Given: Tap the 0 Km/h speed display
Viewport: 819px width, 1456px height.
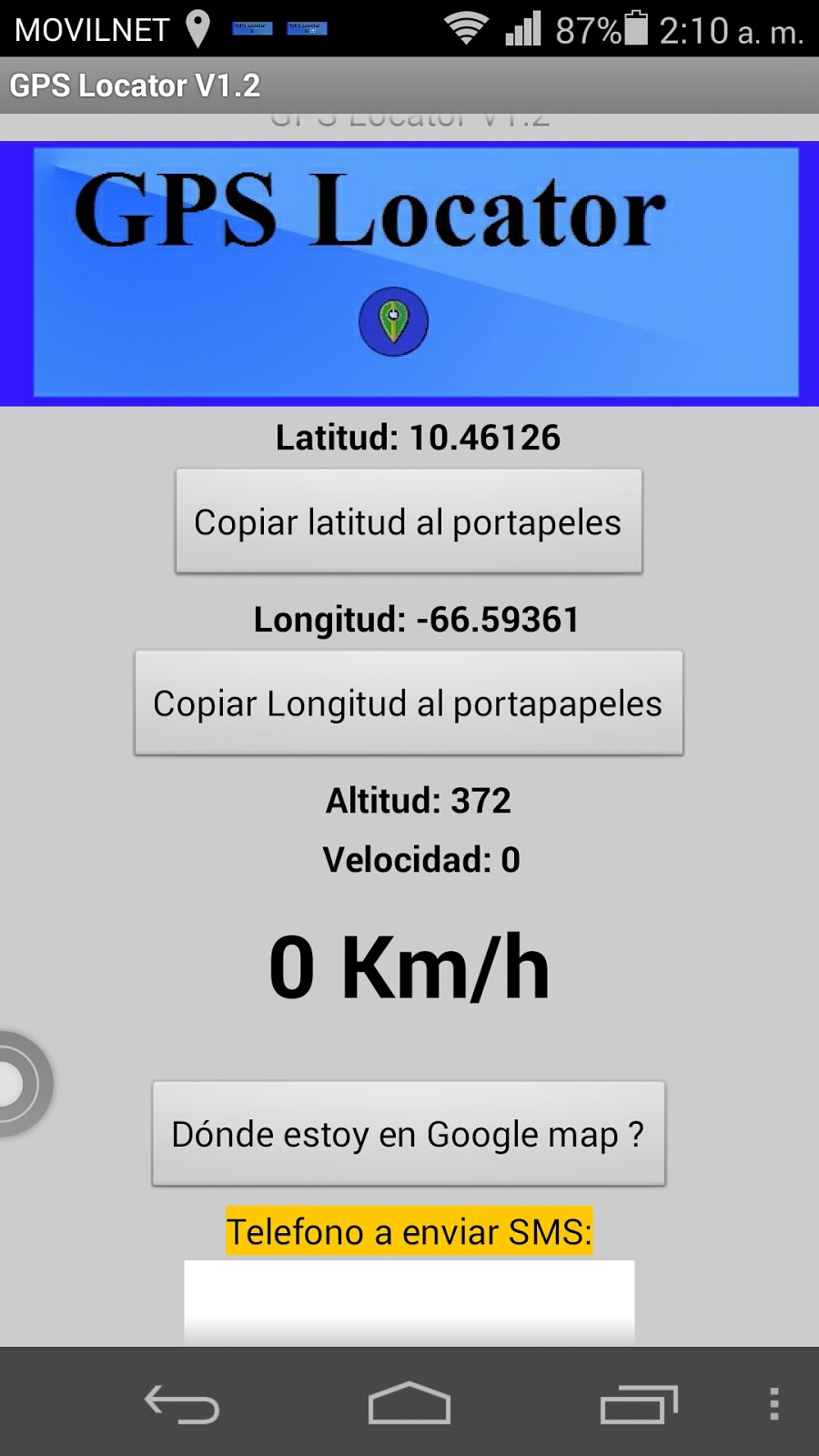Looking at the screenshot, I should (410, 966).
